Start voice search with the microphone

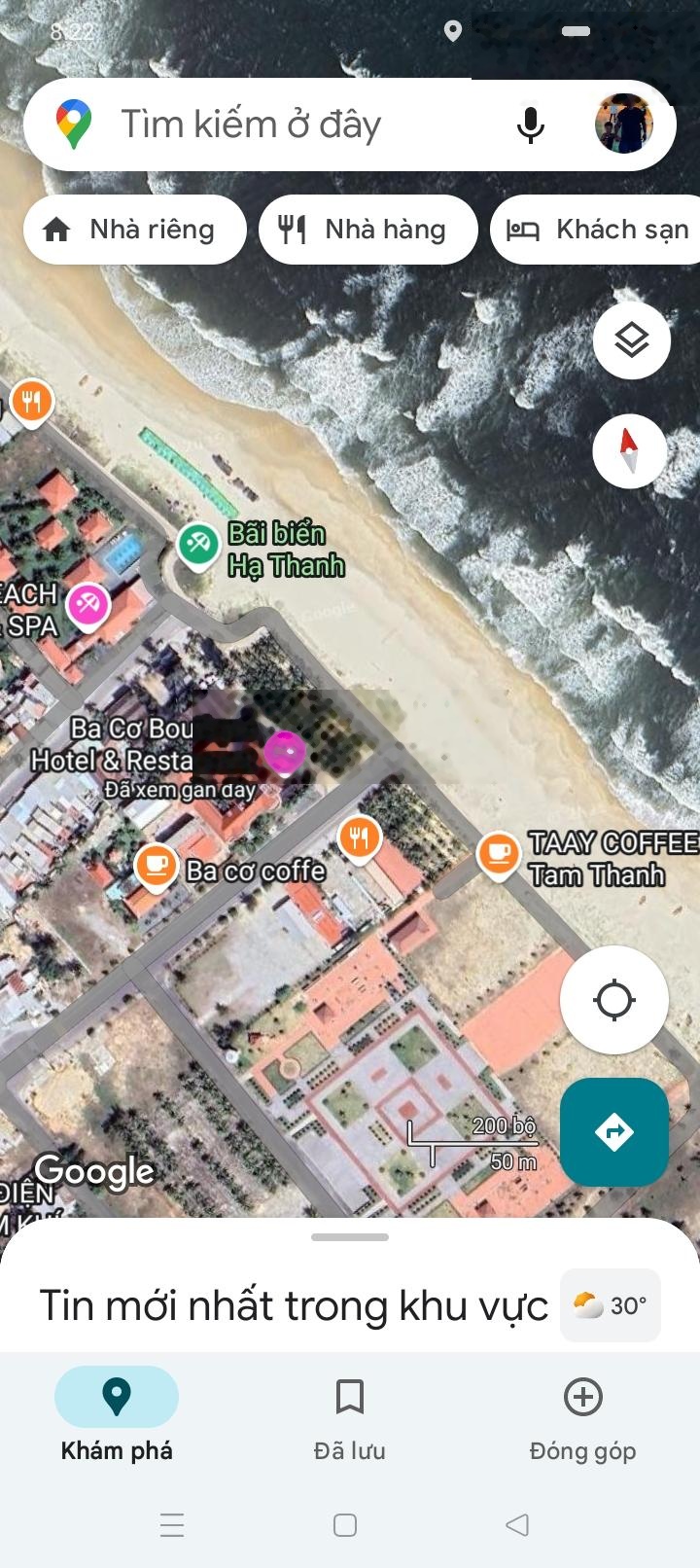[531, 125]
